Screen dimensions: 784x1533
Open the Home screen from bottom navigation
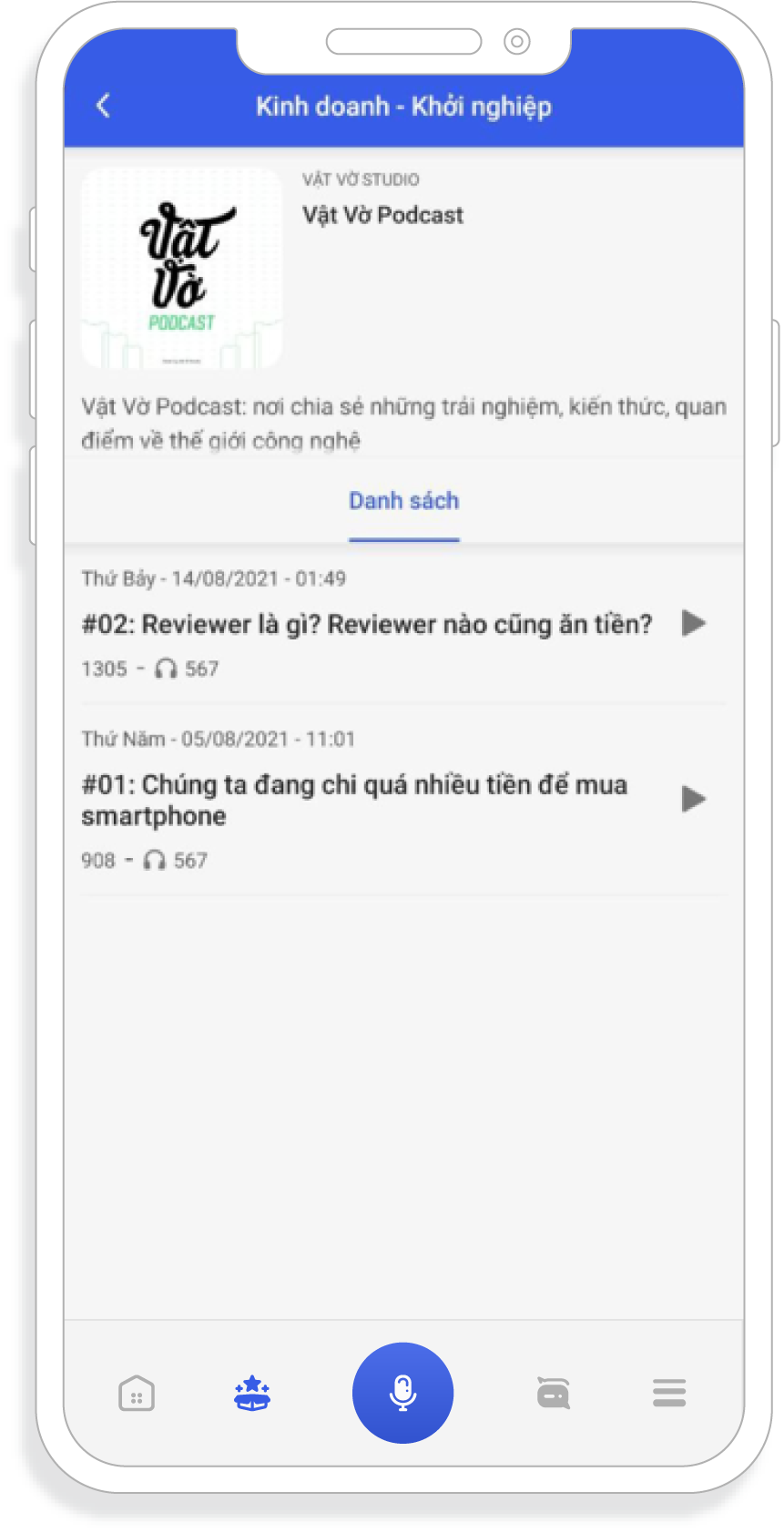click(136, 1393)
